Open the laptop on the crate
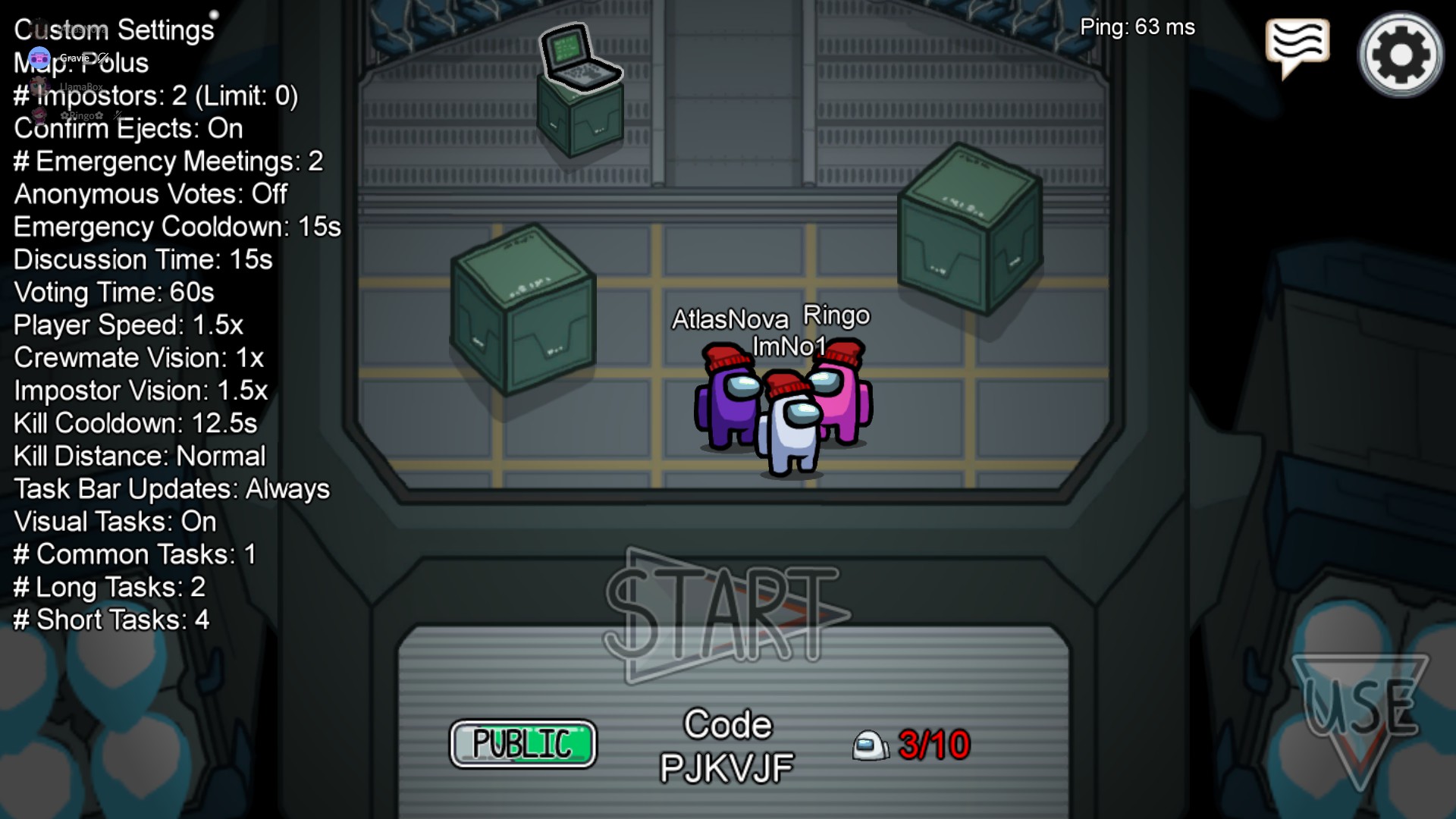The width and height of the screenshot is (1456, 819). (x=580, y=57)
